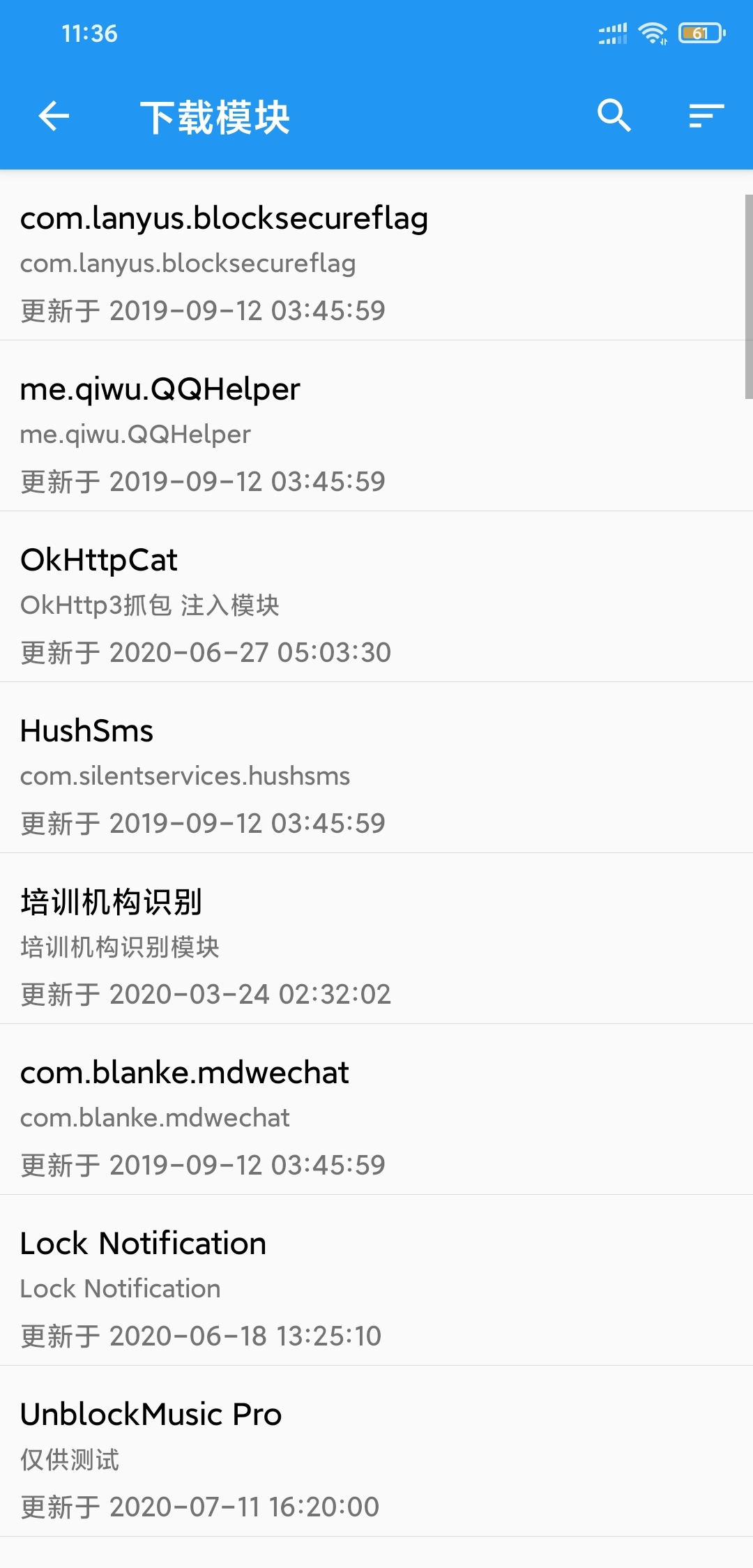Open the Lock Notification module
The image size is (753, 1568).
tap(376, 1288)
